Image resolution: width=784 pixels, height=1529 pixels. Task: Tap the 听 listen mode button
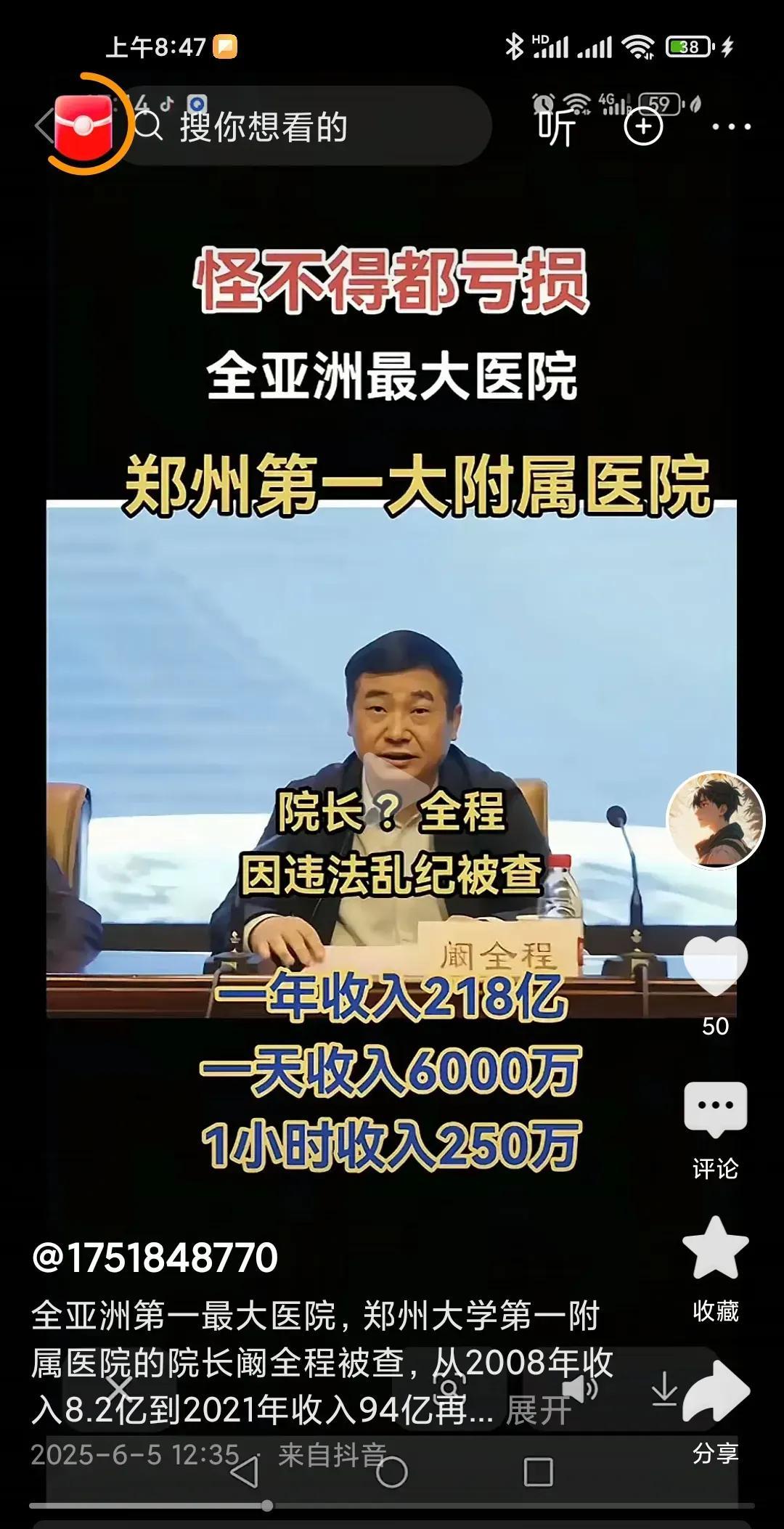point(557,128)
